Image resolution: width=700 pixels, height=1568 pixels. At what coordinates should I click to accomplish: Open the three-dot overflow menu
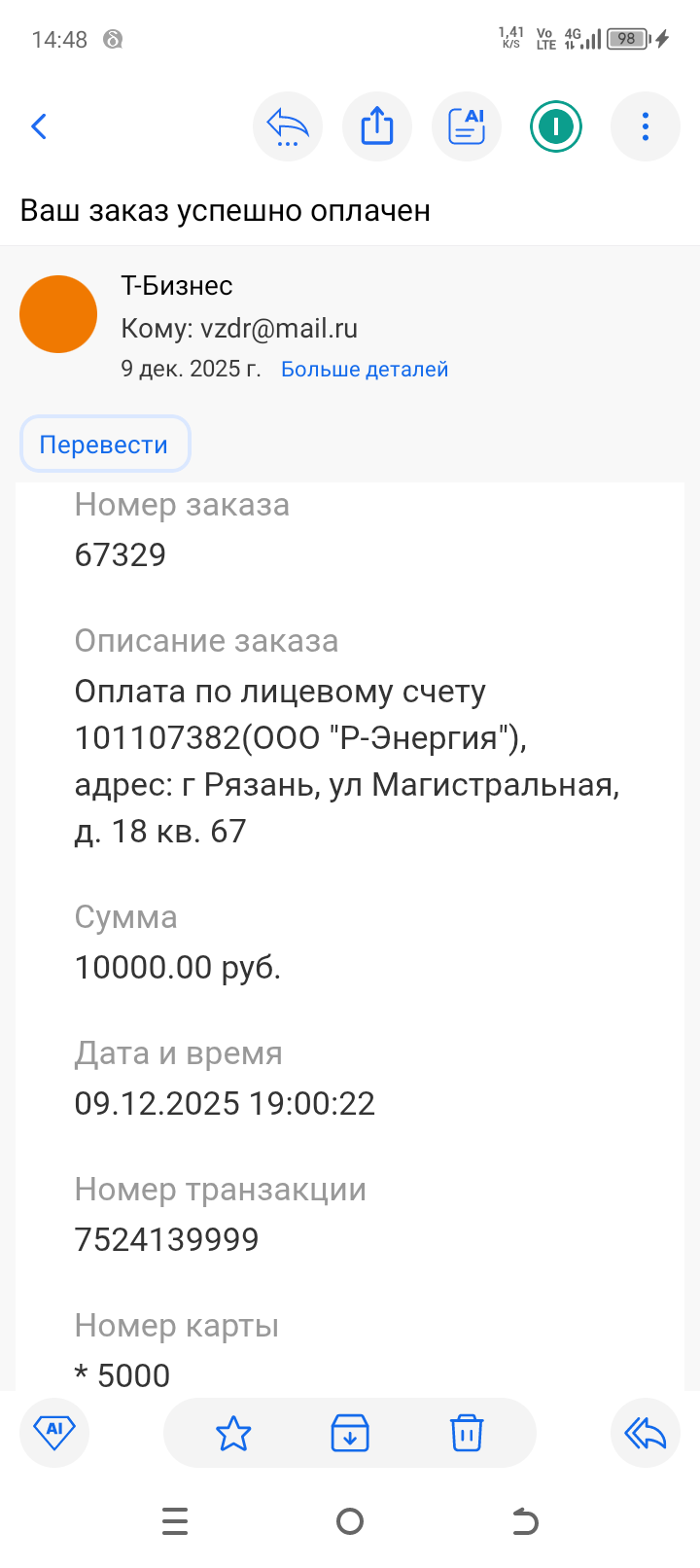pos(645,126)
